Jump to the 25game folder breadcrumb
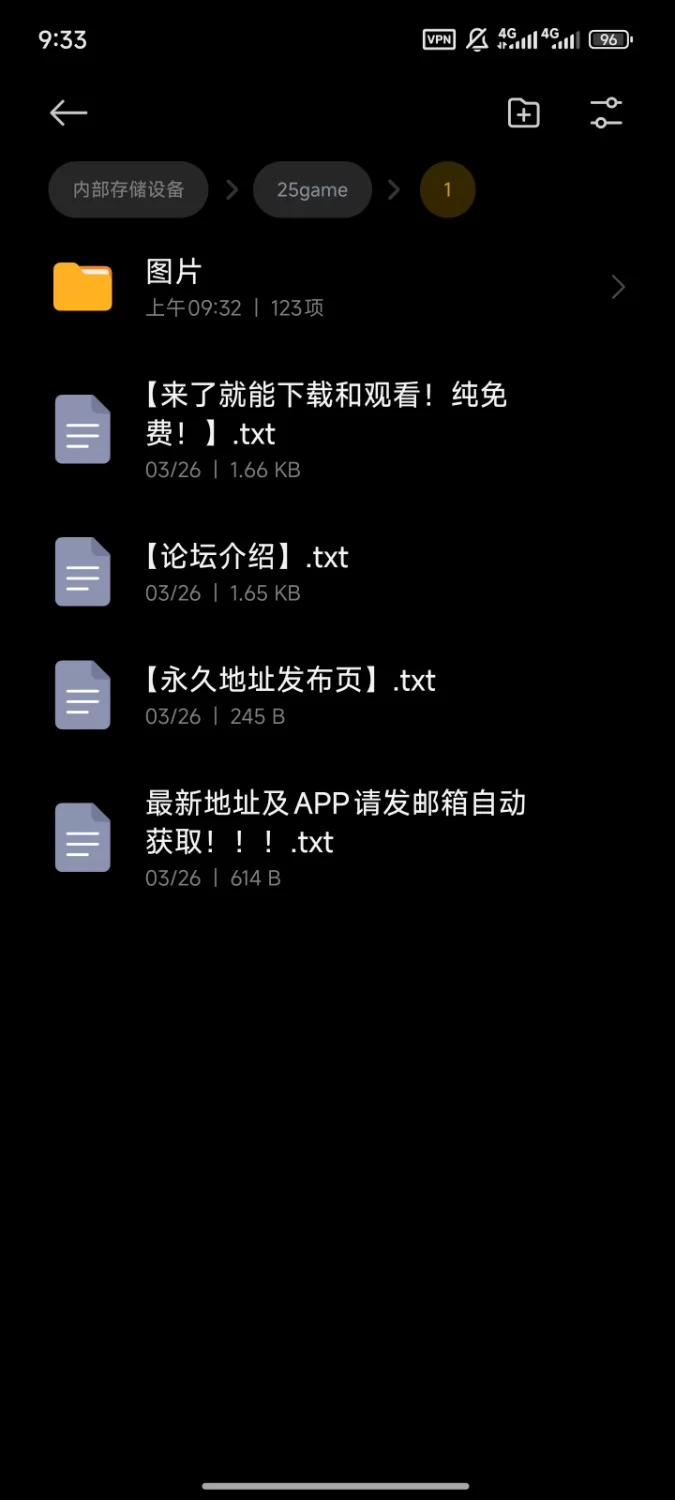Viewport: 675px width, 1500px height. tap(312, 189)
